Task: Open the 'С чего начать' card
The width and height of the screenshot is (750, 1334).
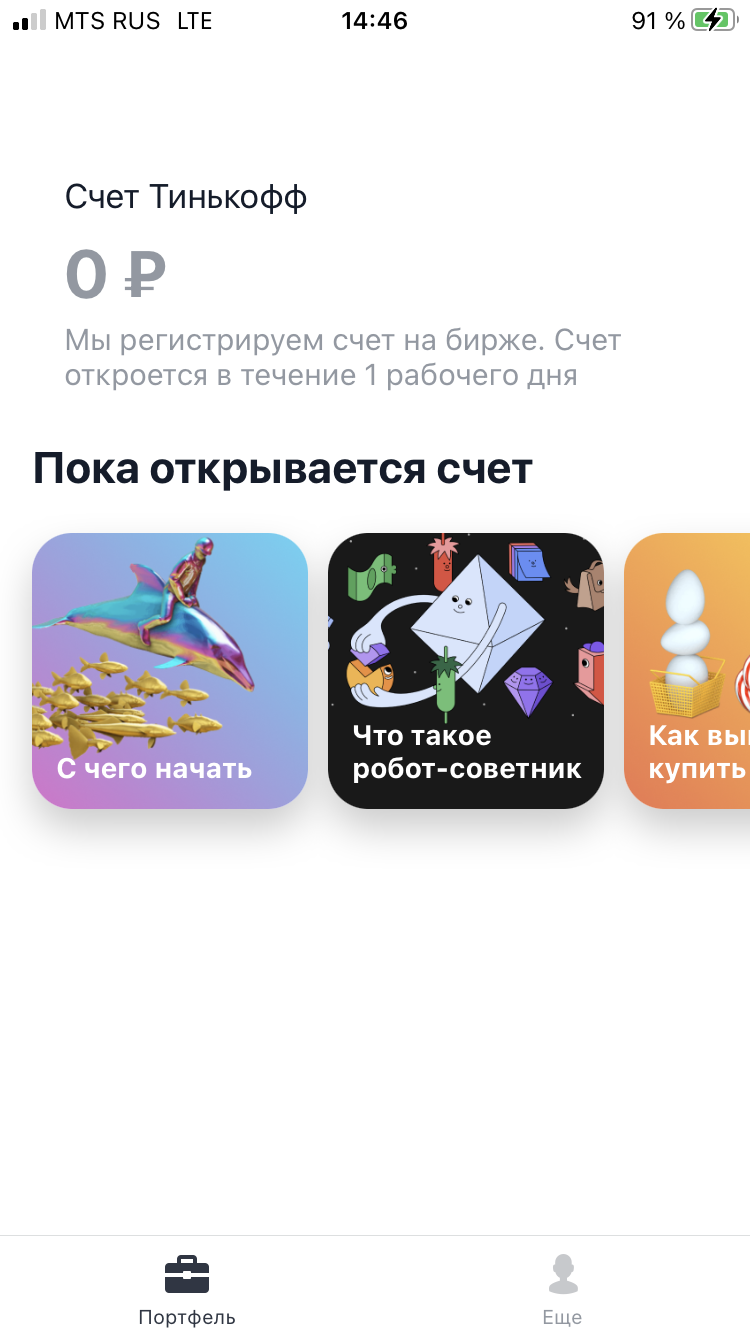Action: [x=170, y=671]
